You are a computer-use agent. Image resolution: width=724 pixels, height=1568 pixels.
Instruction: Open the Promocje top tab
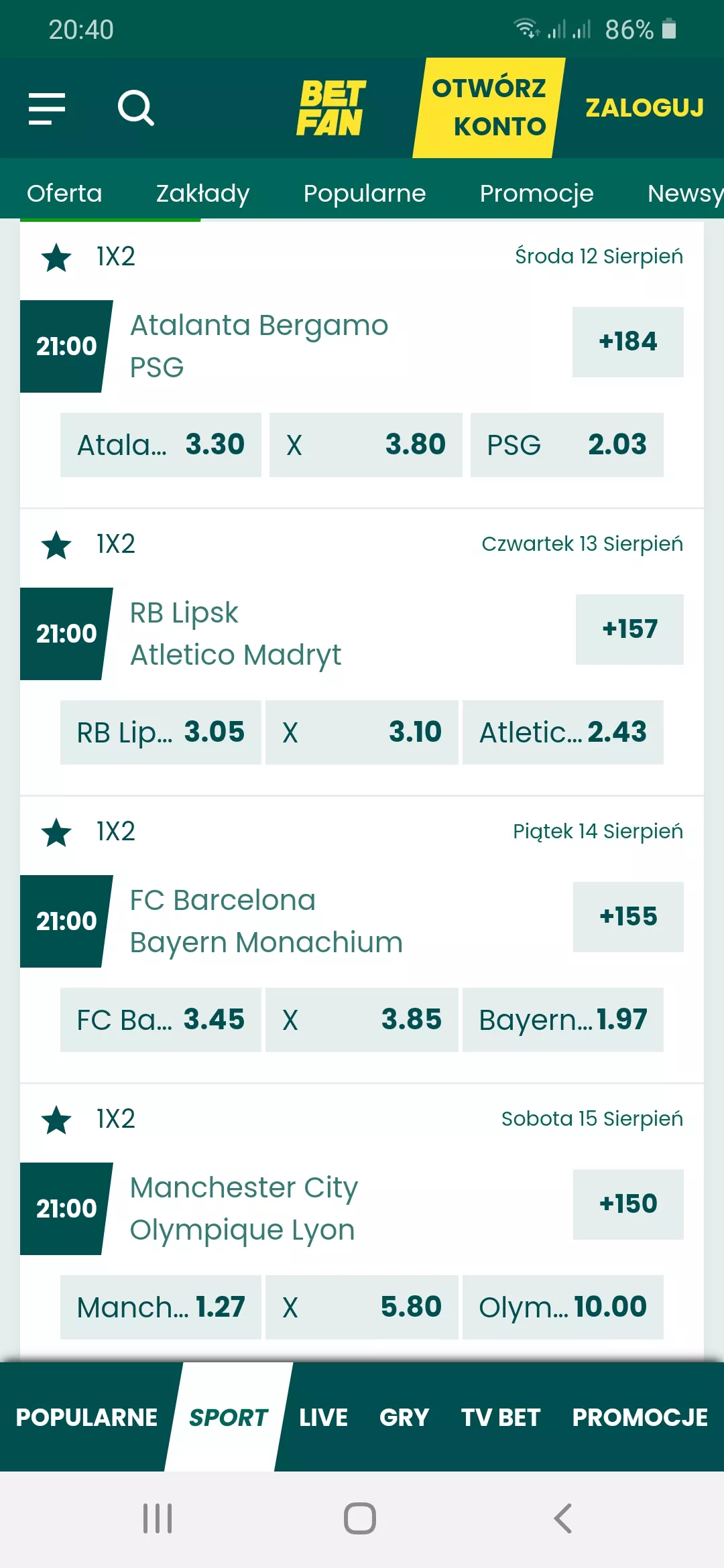[x=536, y=193]
